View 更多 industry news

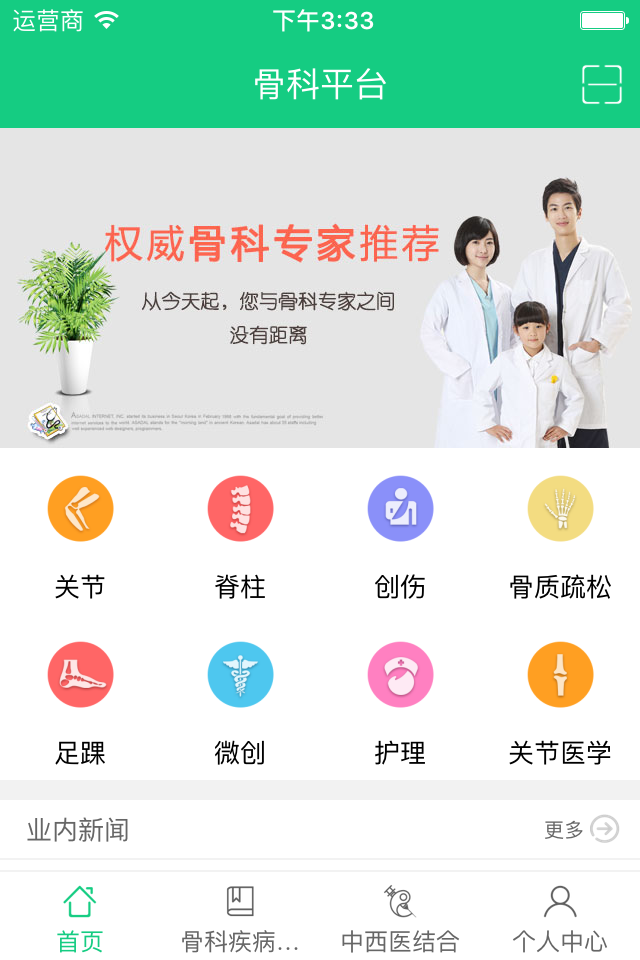[x=582, y=829]
